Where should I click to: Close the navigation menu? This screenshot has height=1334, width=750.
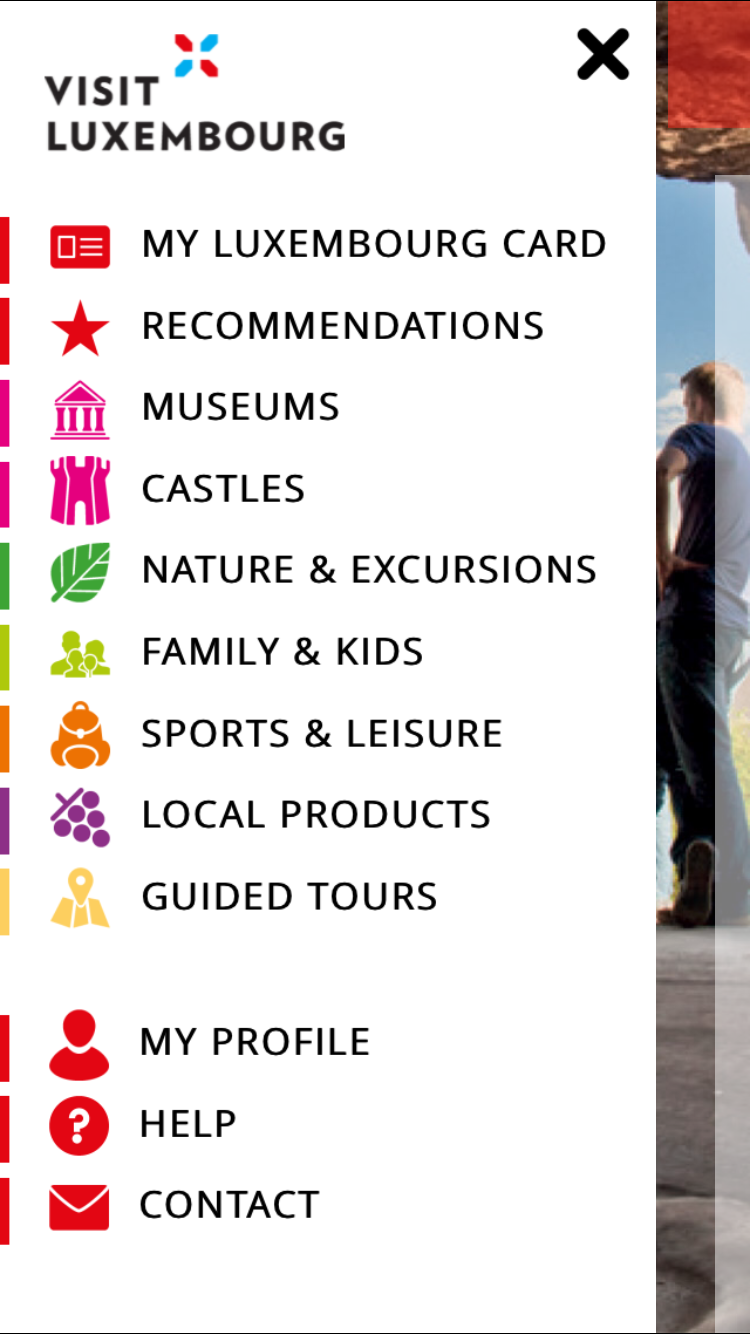click(603, 54)
